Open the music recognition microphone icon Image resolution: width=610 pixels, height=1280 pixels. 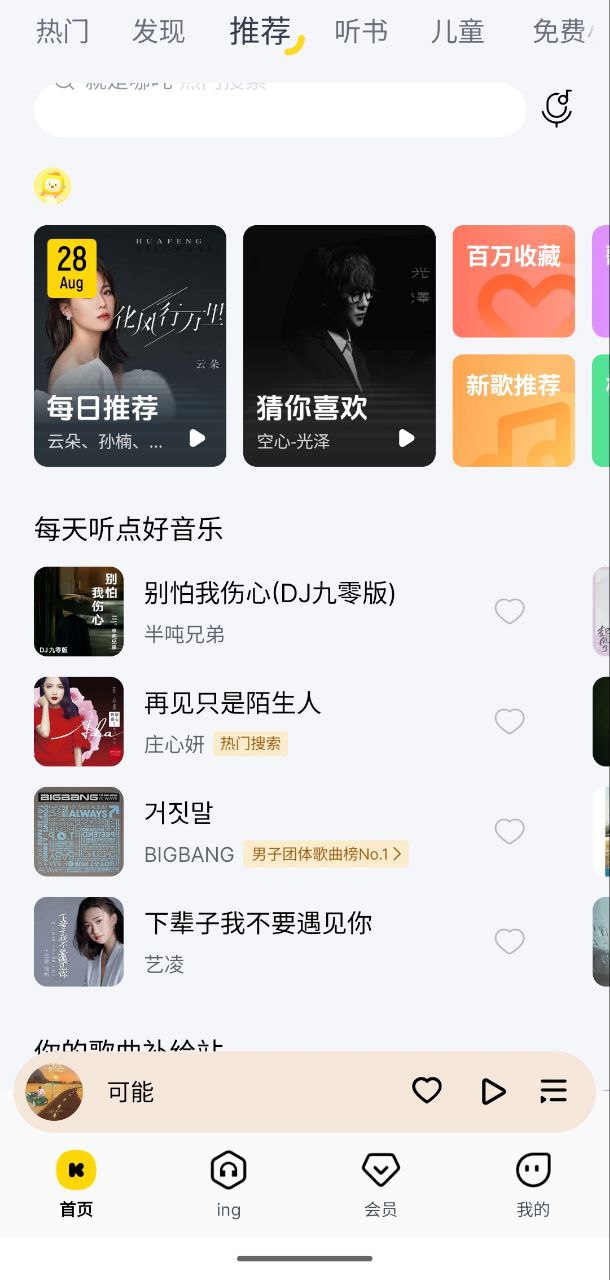[x=557, y=108]
